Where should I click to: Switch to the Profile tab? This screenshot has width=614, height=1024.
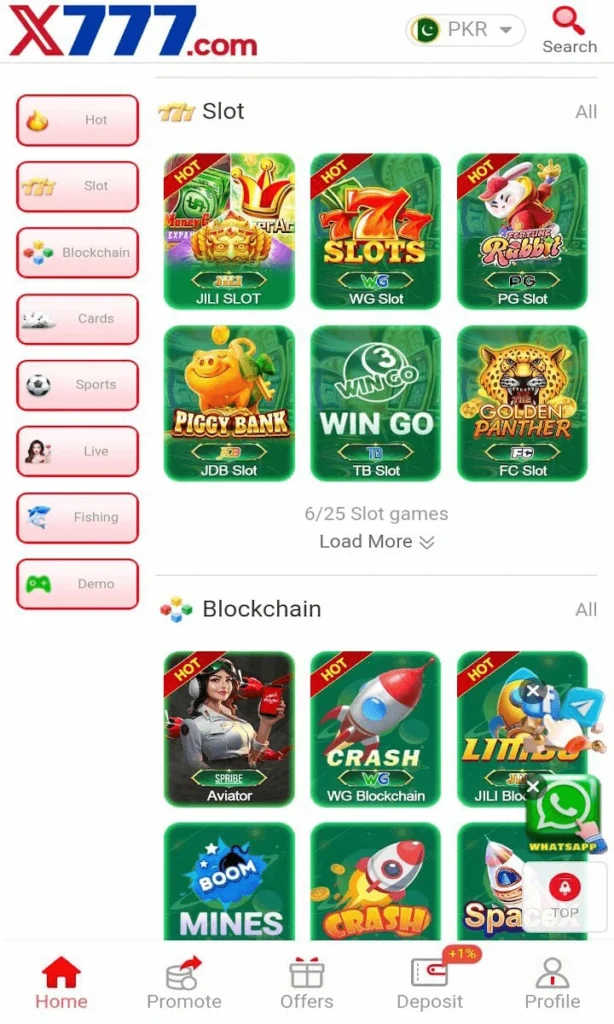coord(552,984)
